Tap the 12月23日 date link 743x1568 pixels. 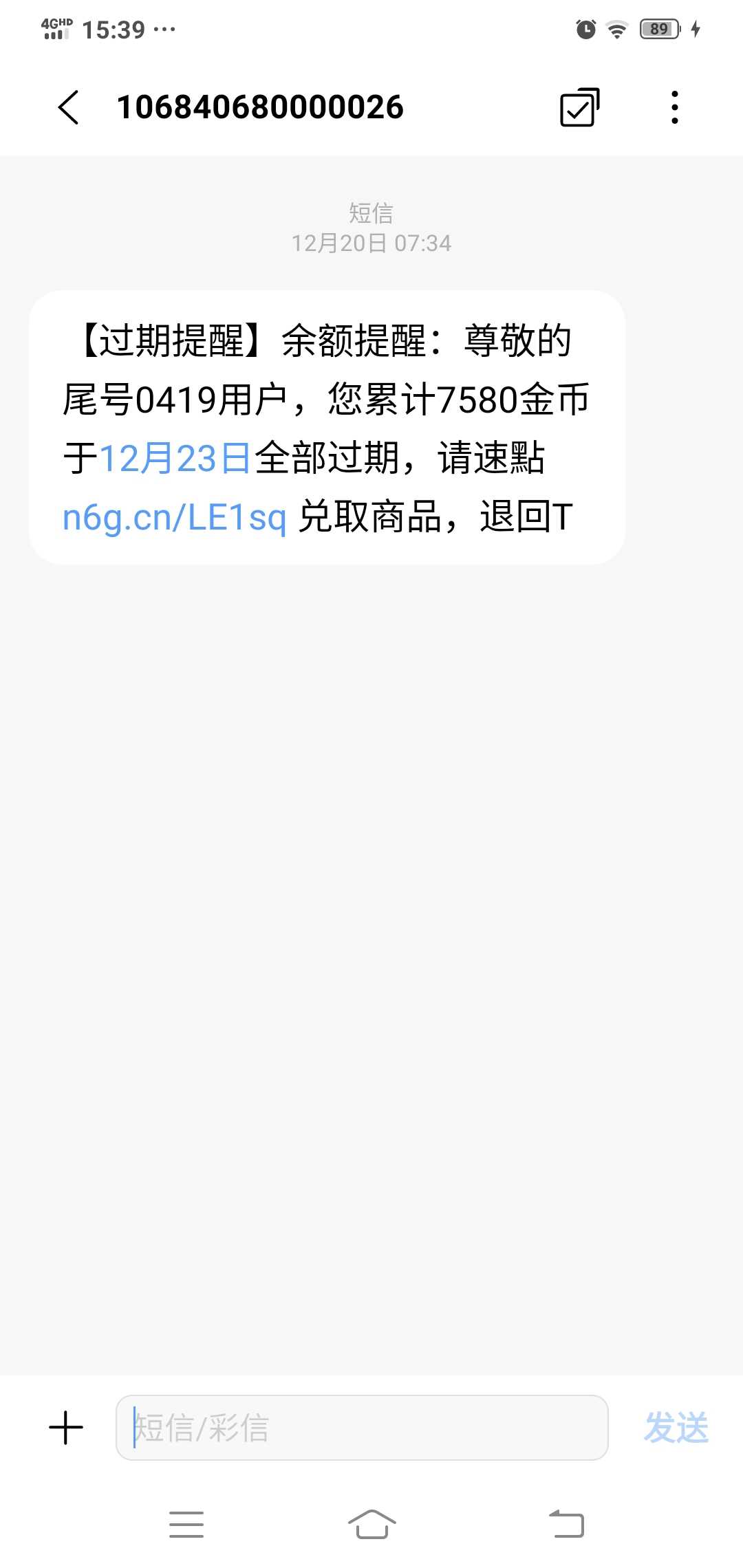pos(175,458)
